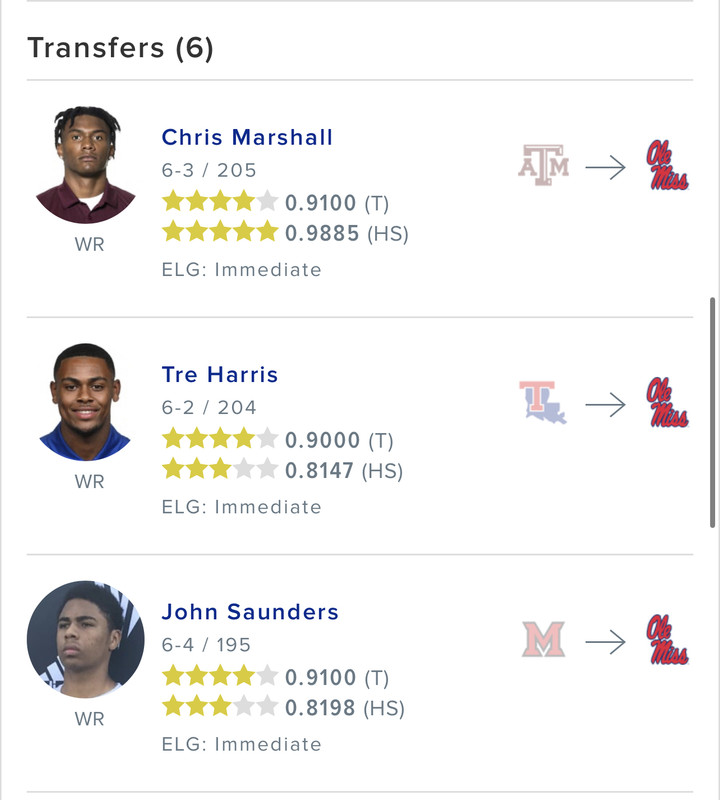
Task: Tap John Saunders's profile photo
Action: click(x=86, y=639)
